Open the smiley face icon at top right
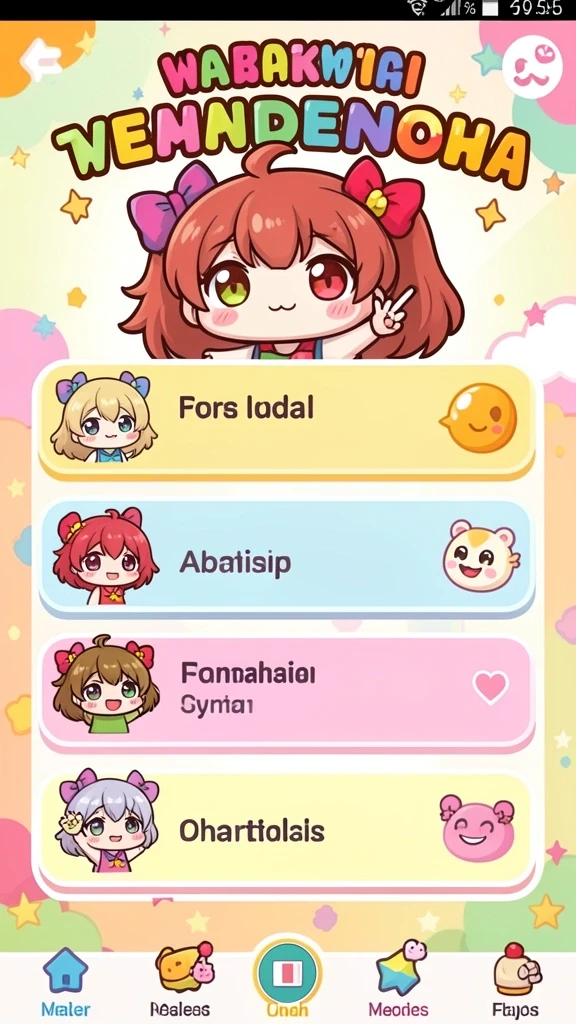 coord(532,66)
